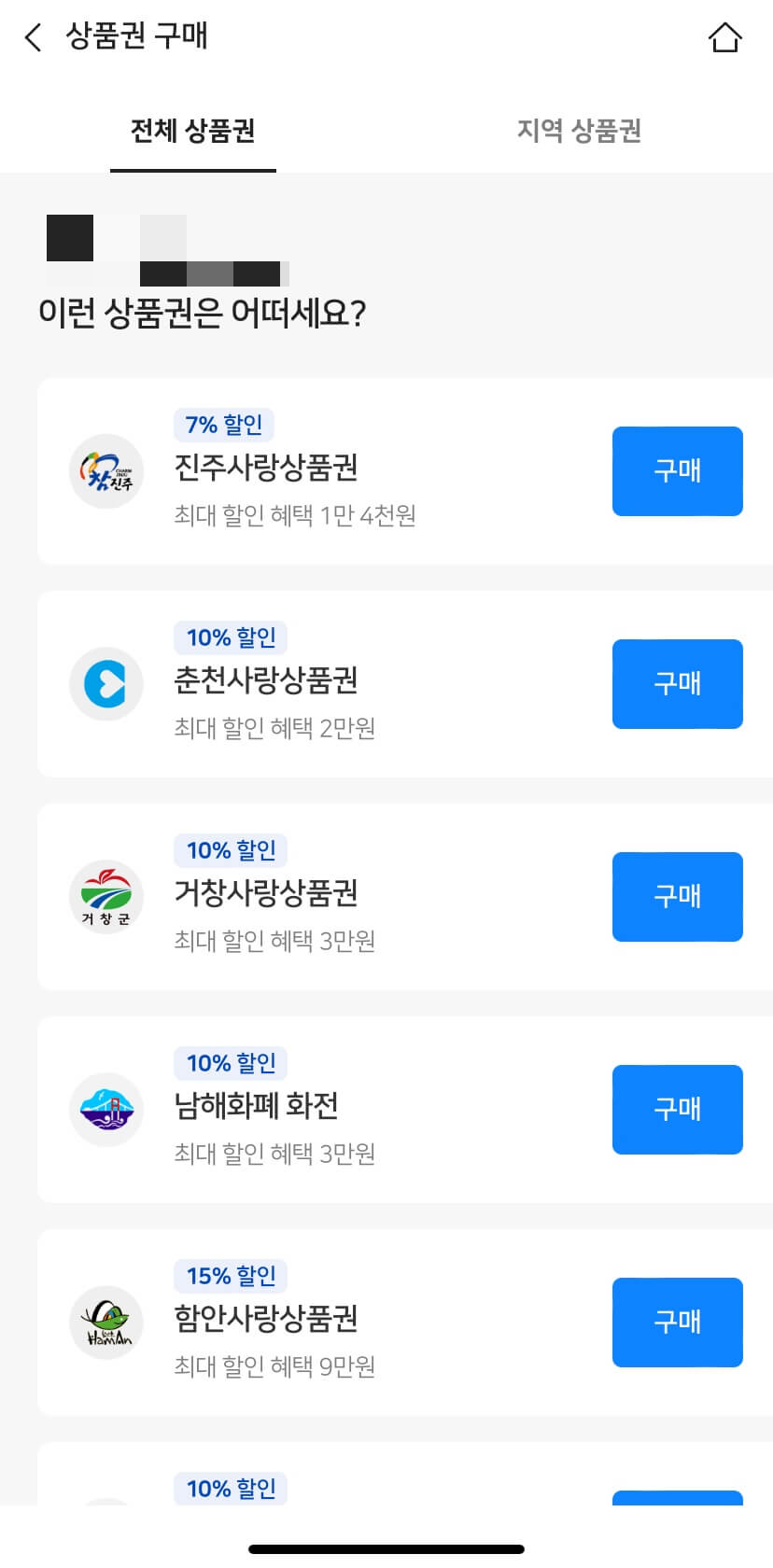This screenshot has height=1568, width=773.
Task: Select the 전체 상품권 tab
Action: tap(192, 132)
